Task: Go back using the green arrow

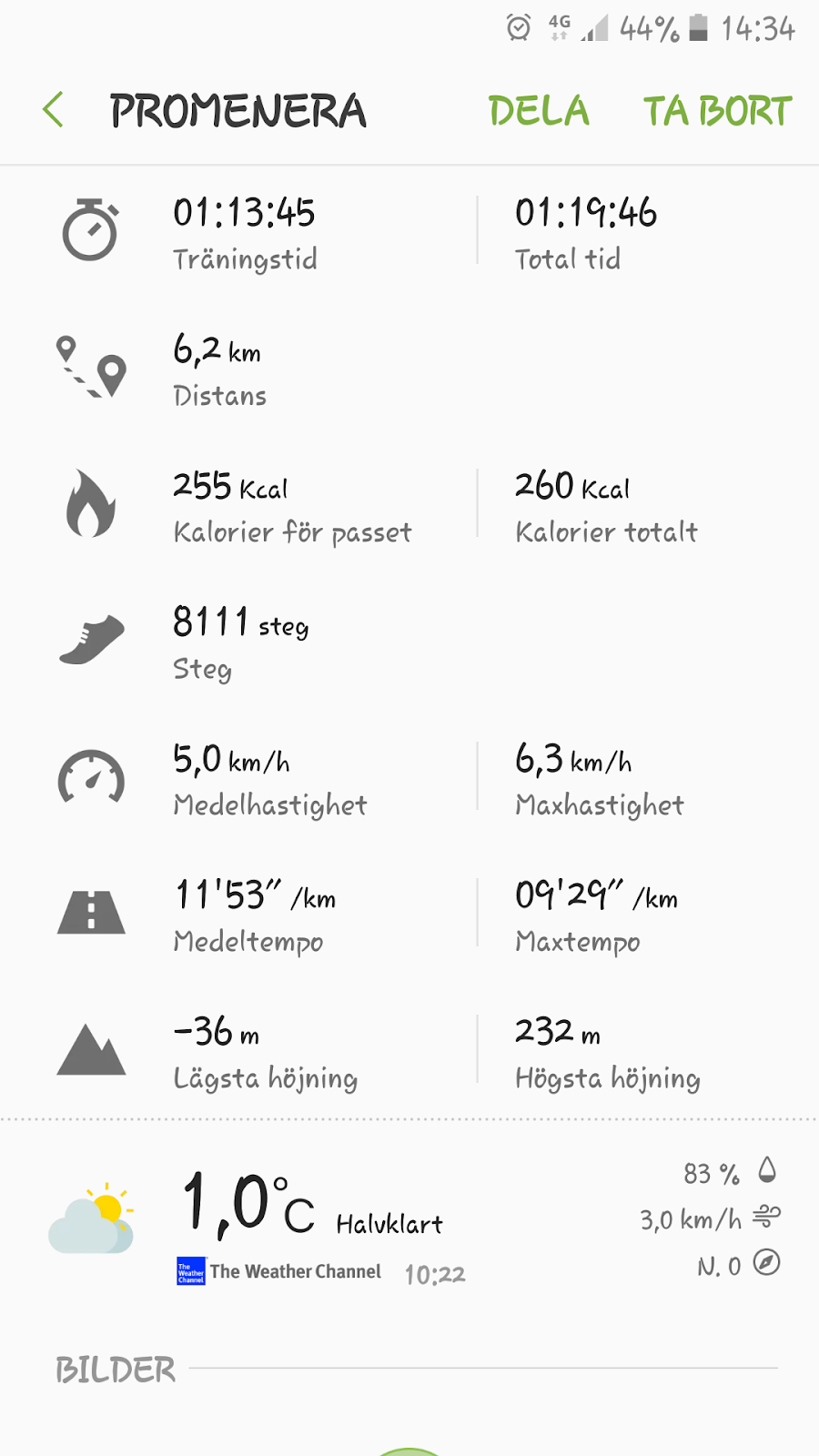Action: (54, 110)
